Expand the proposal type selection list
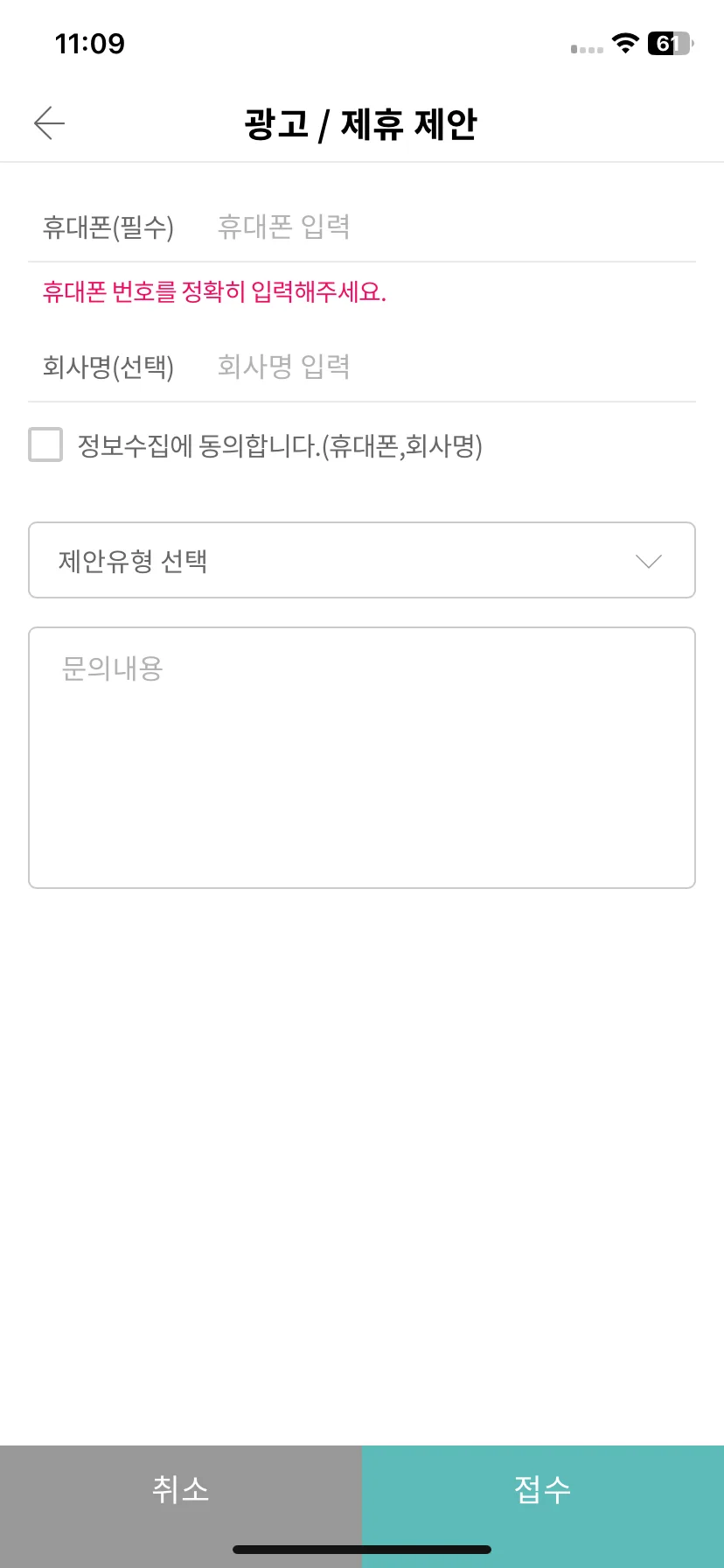This screenshot has height=1568, width=724. click(362, 560)
